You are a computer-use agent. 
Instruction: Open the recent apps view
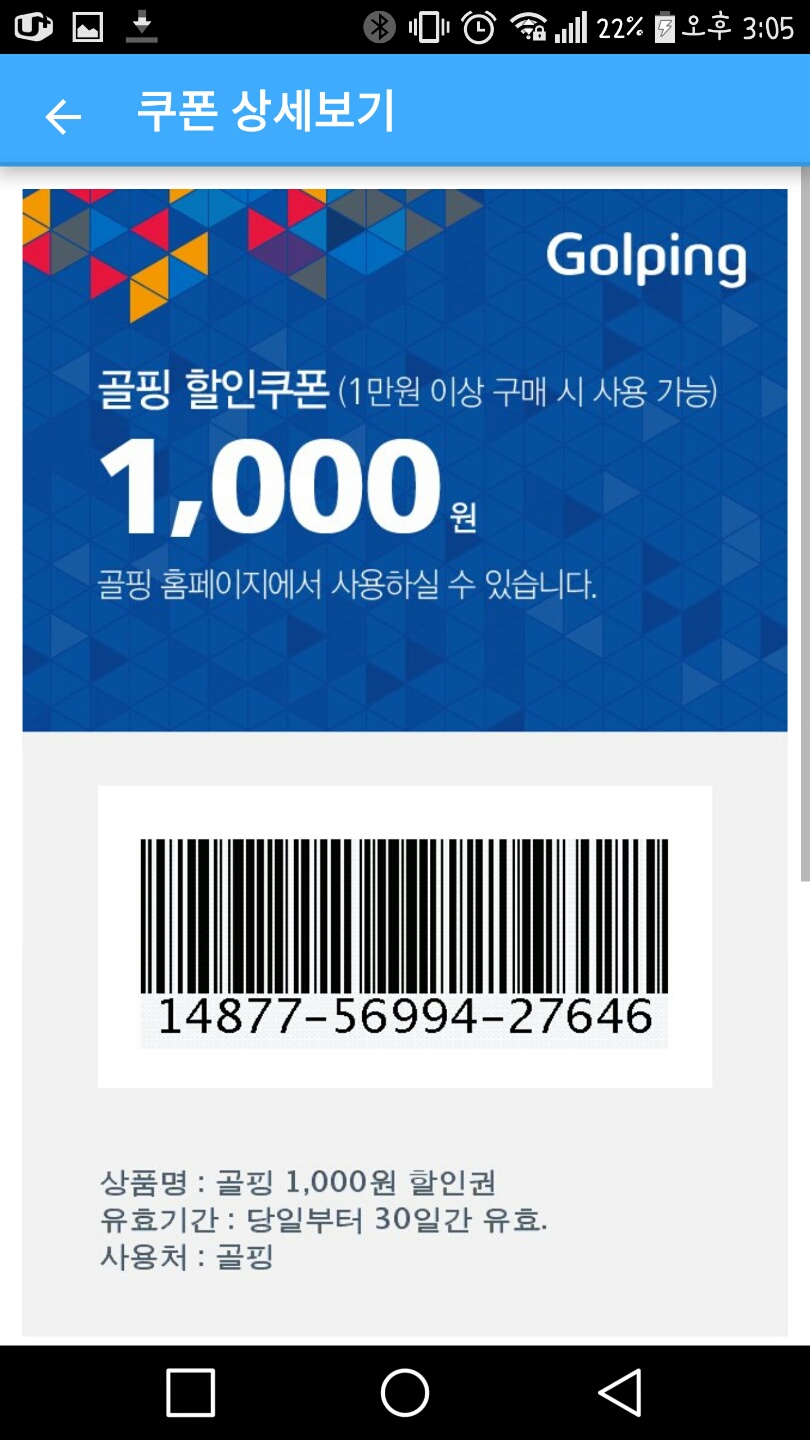click(x=190, y=1392)
